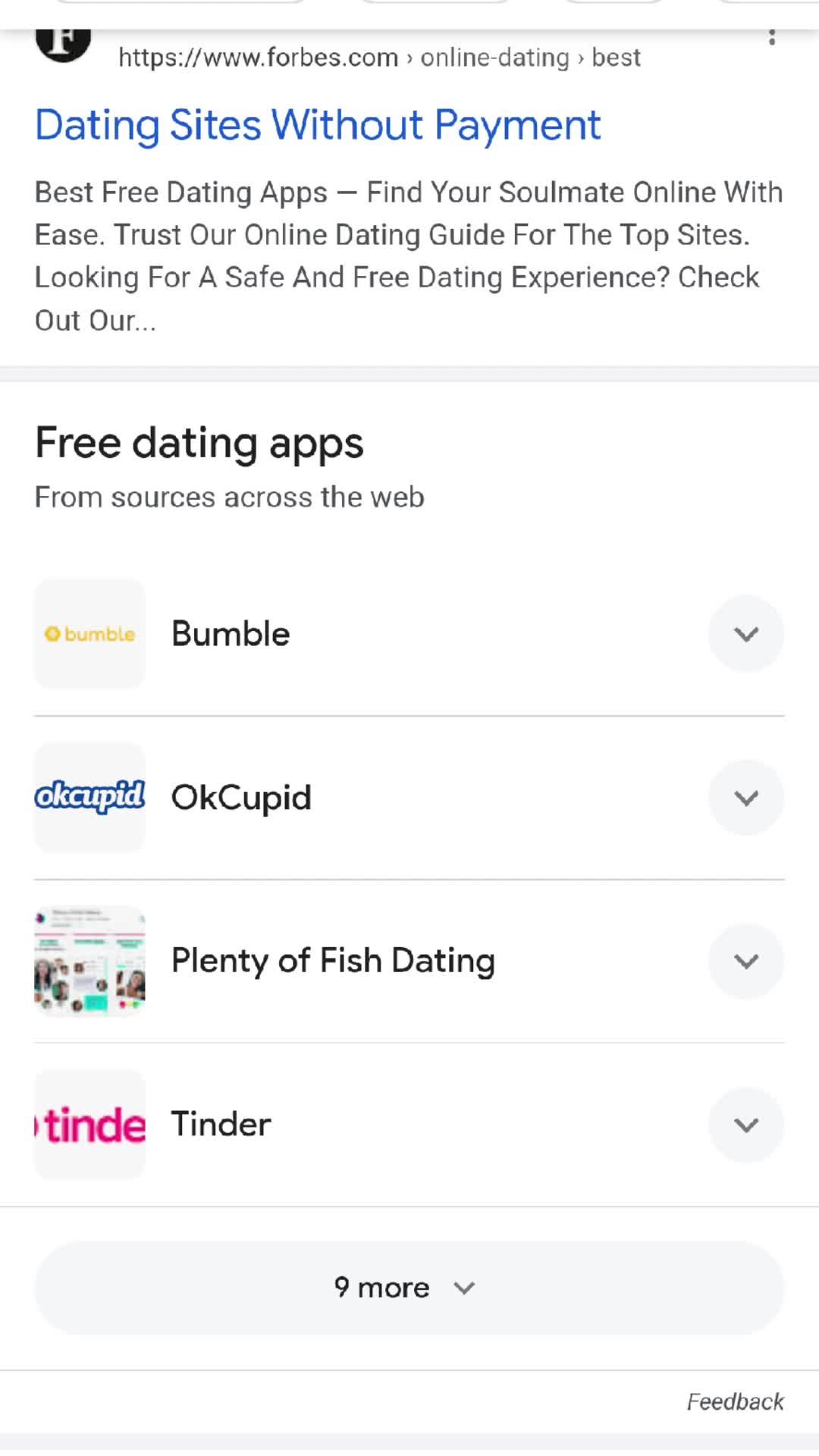Viewport: 819px width, 1456px height.
Task: Expand the Tinder entry chevron
Action: 745,1125
